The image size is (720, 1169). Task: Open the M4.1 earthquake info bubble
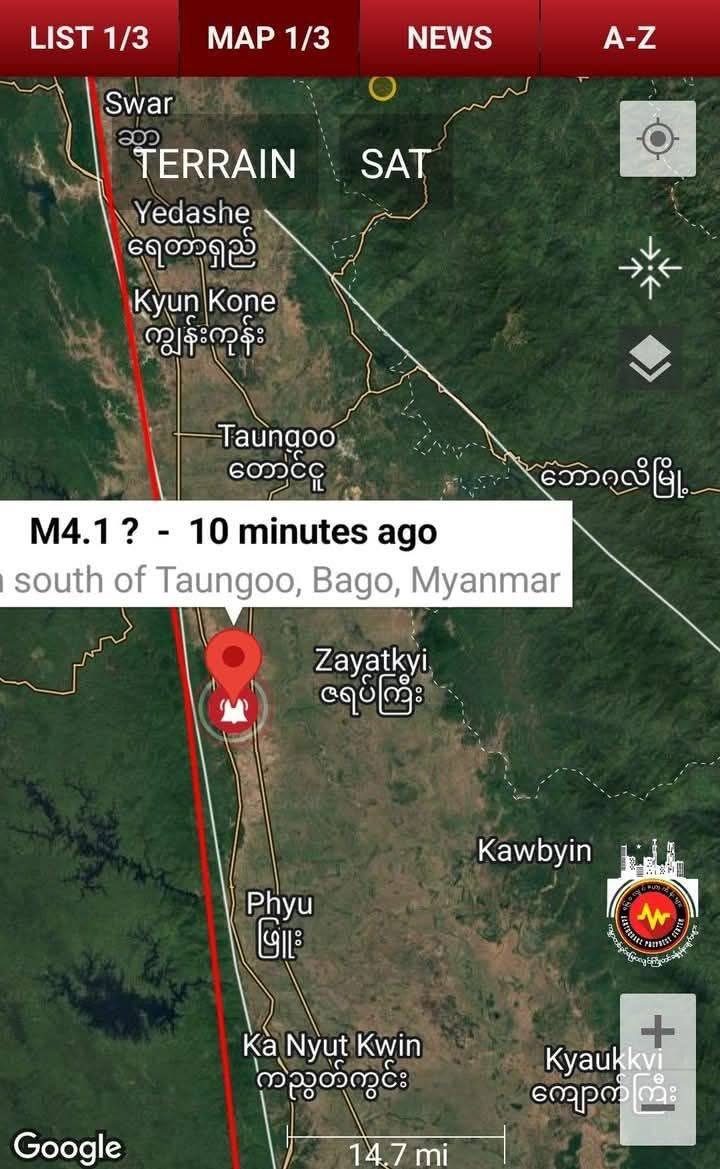pyautogui.click(x=285, y=553)
